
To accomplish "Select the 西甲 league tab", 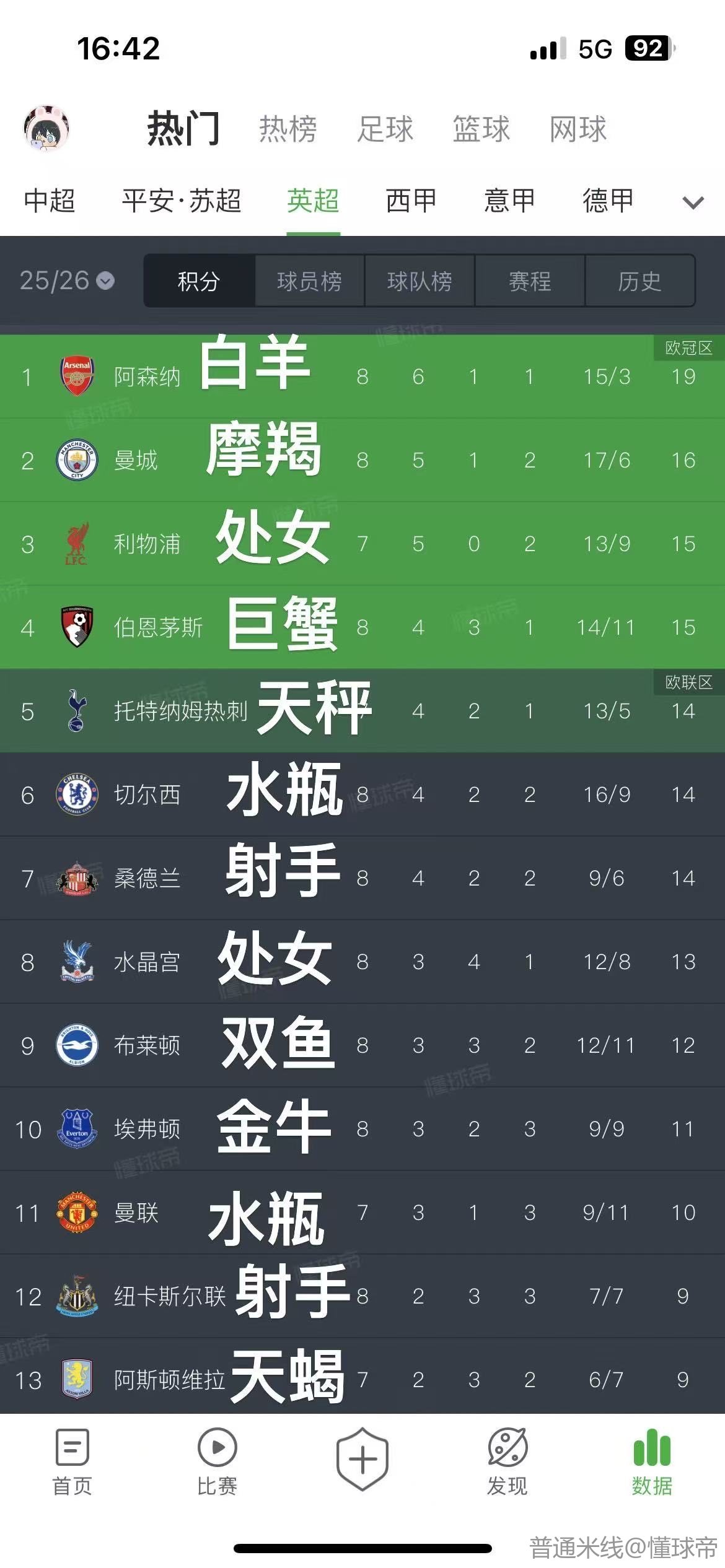I will (x=411, y=201).
